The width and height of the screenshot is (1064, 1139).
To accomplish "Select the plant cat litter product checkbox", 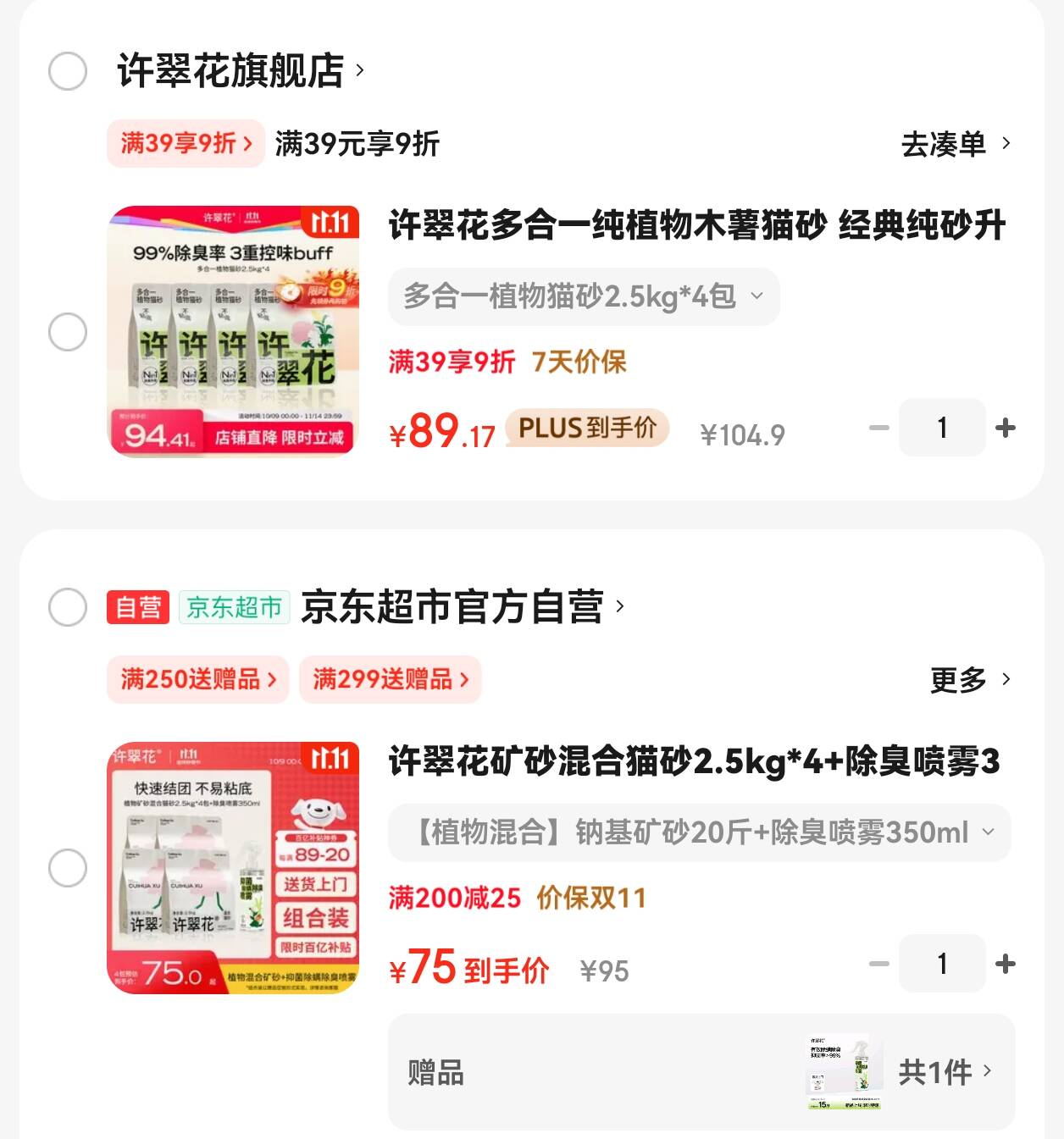I will click(68, 334).
